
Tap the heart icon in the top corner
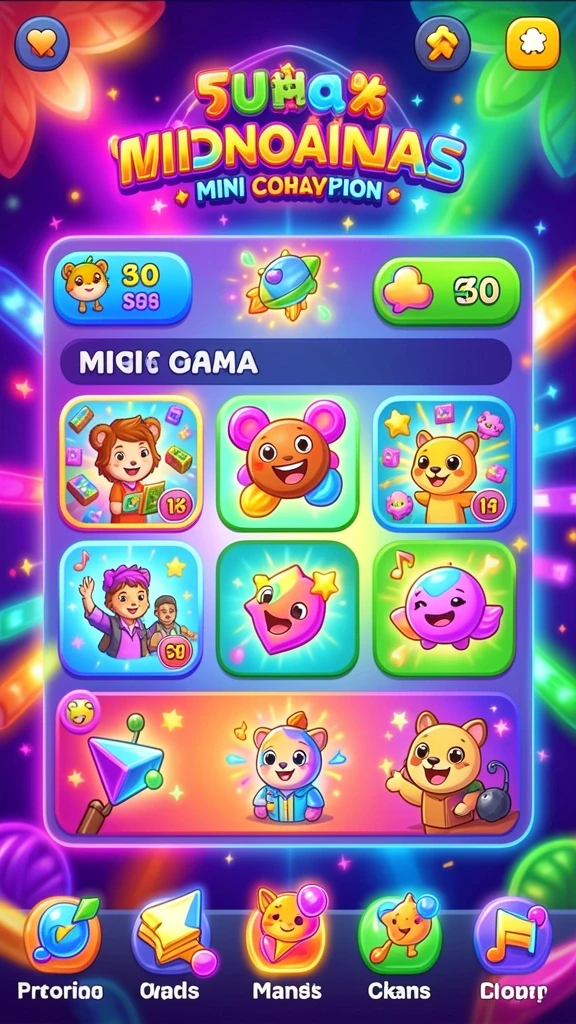click(x=42, y=43)
